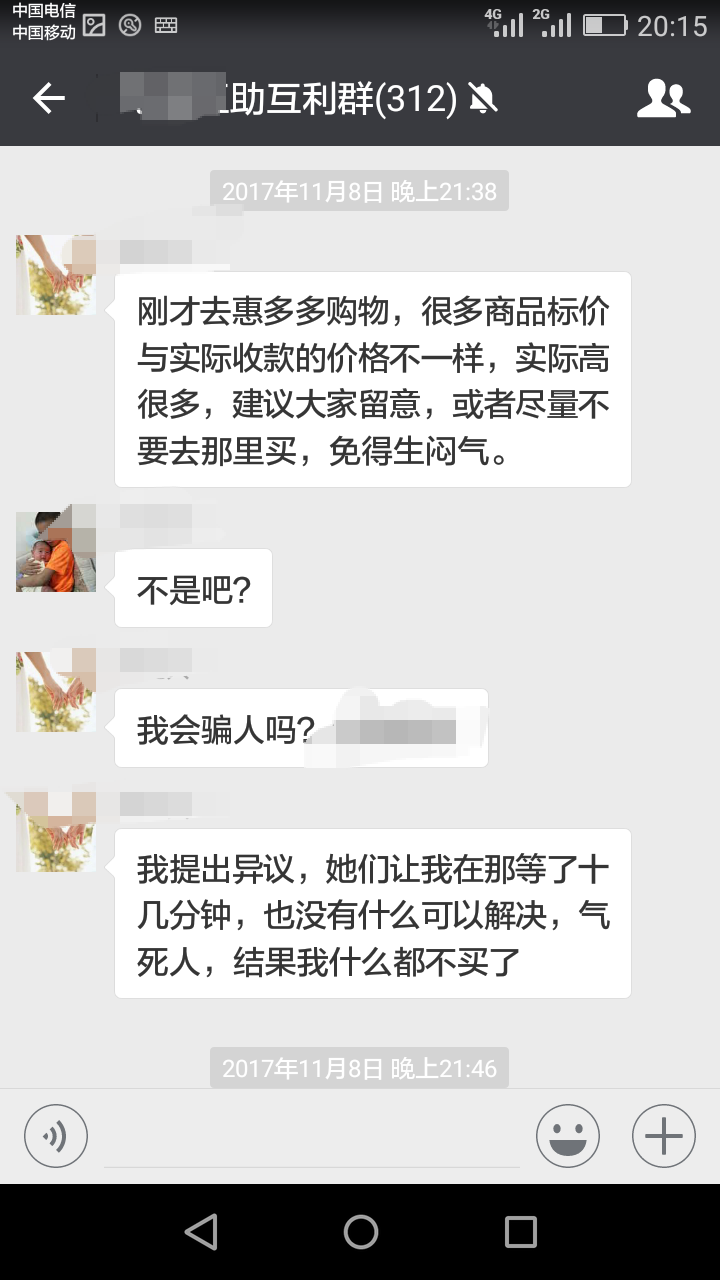Tap Android home button
Image resolution: width=720 pixels, height=1280 pixels.
tap(360, 1232)
